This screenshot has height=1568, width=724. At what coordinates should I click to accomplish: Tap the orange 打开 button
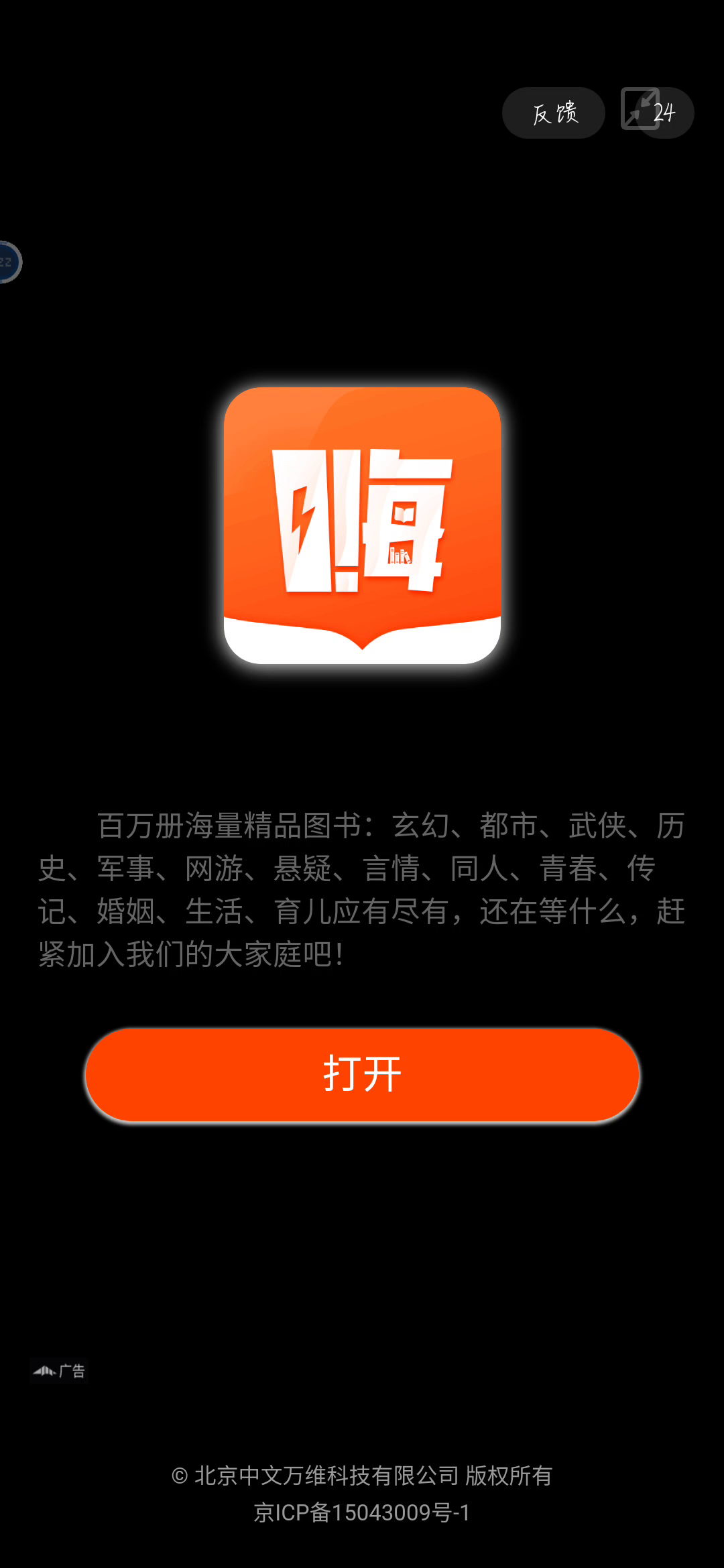362,1074
